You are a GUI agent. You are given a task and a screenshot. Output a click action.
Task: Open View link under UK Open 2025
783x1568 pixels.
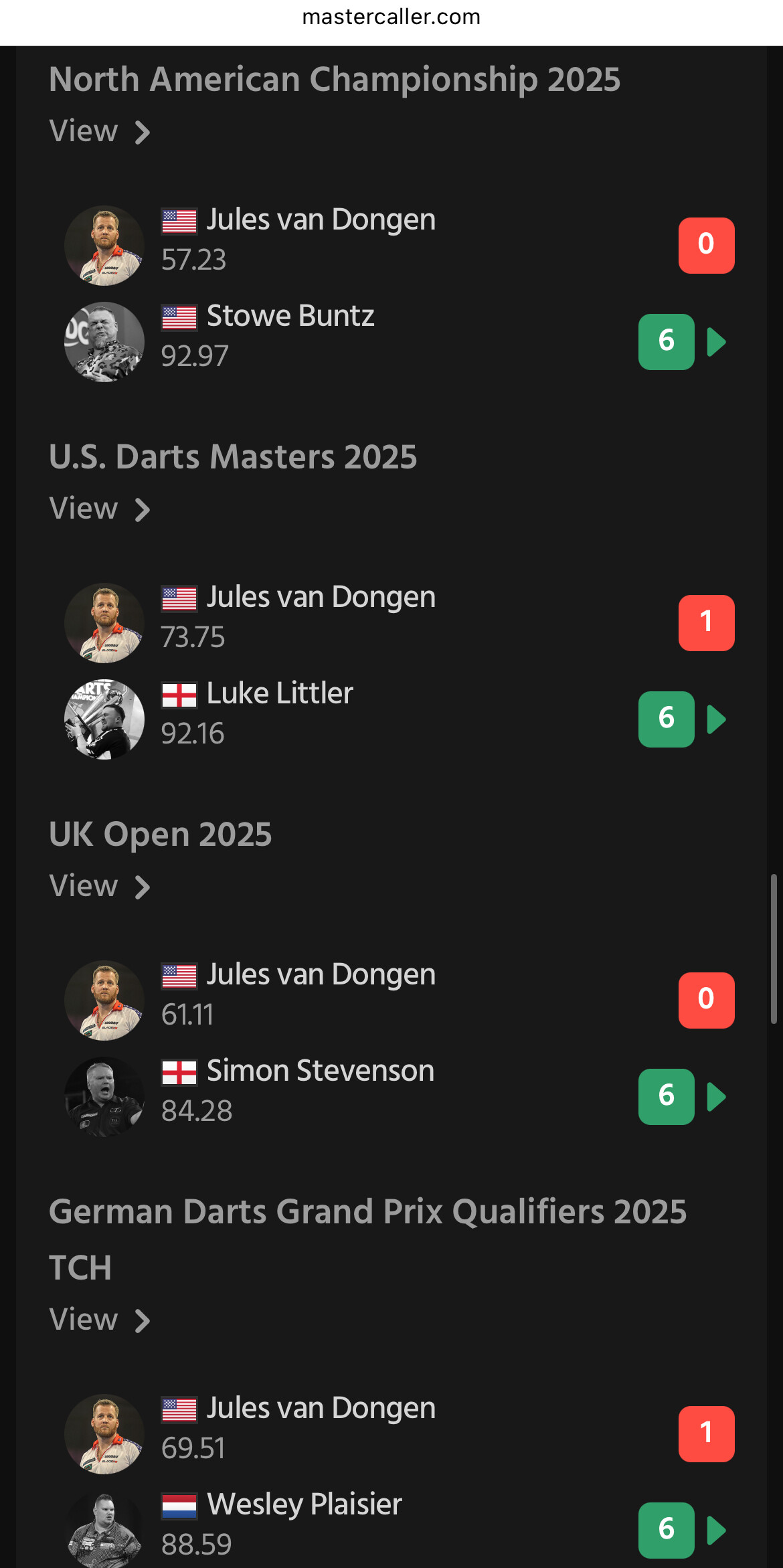(x=100, y=886)
